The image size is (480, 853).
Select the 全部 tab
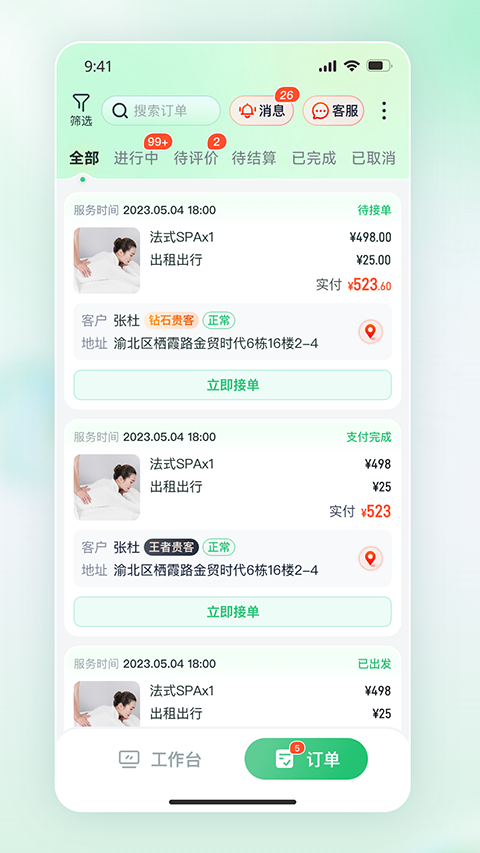84,158
